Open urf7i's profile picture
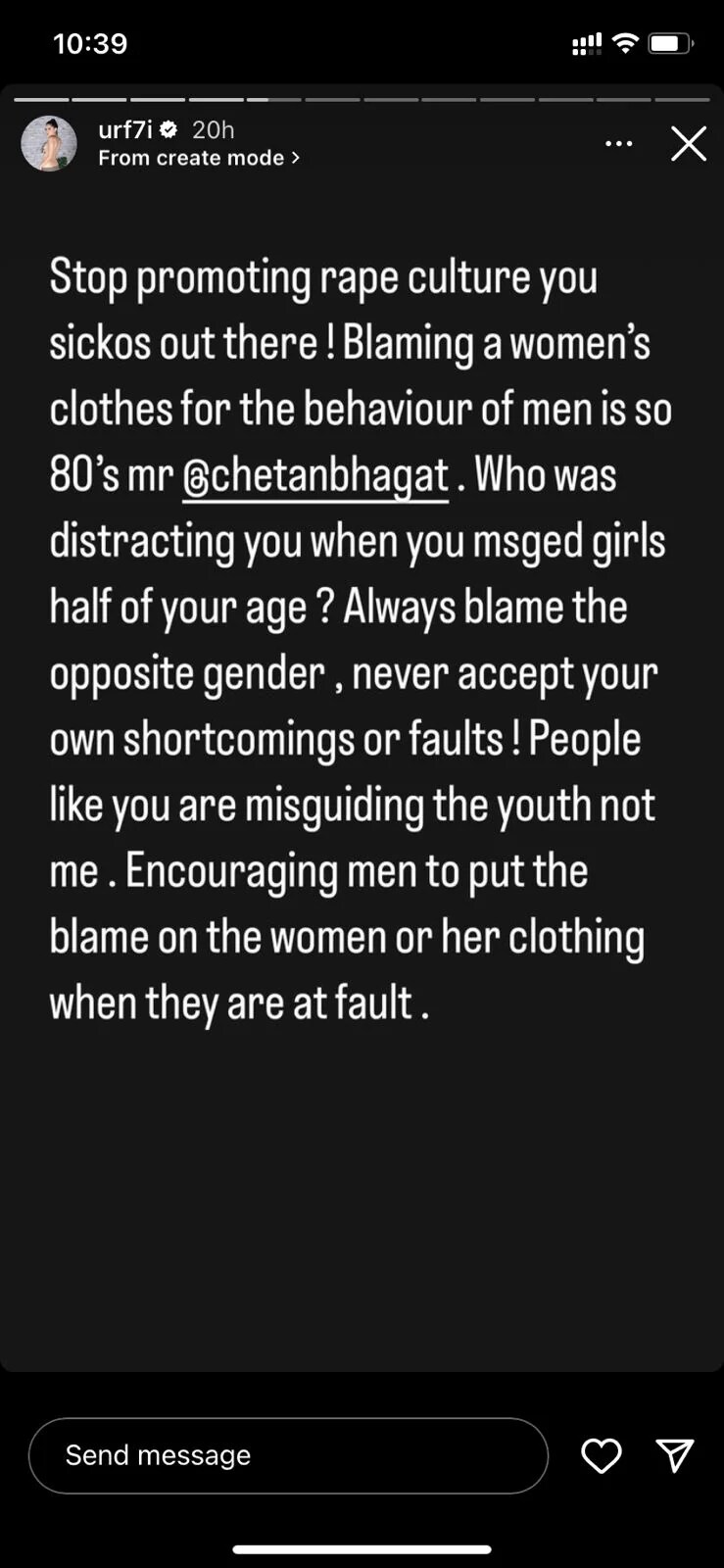Viewport: 724px width, 1568px height. tap(49, 144)
